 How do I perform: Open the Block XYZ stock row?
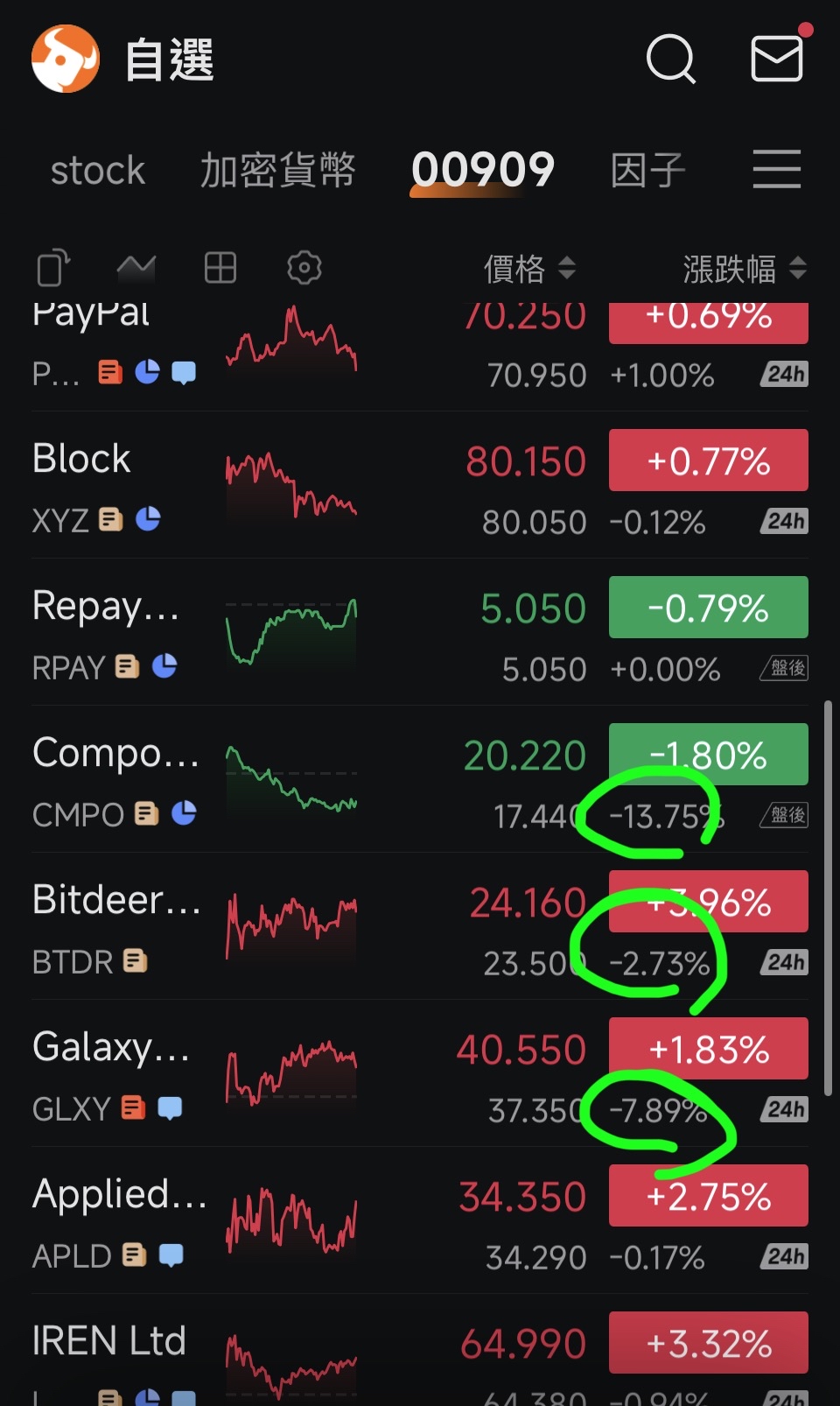[x=420, y=486]
